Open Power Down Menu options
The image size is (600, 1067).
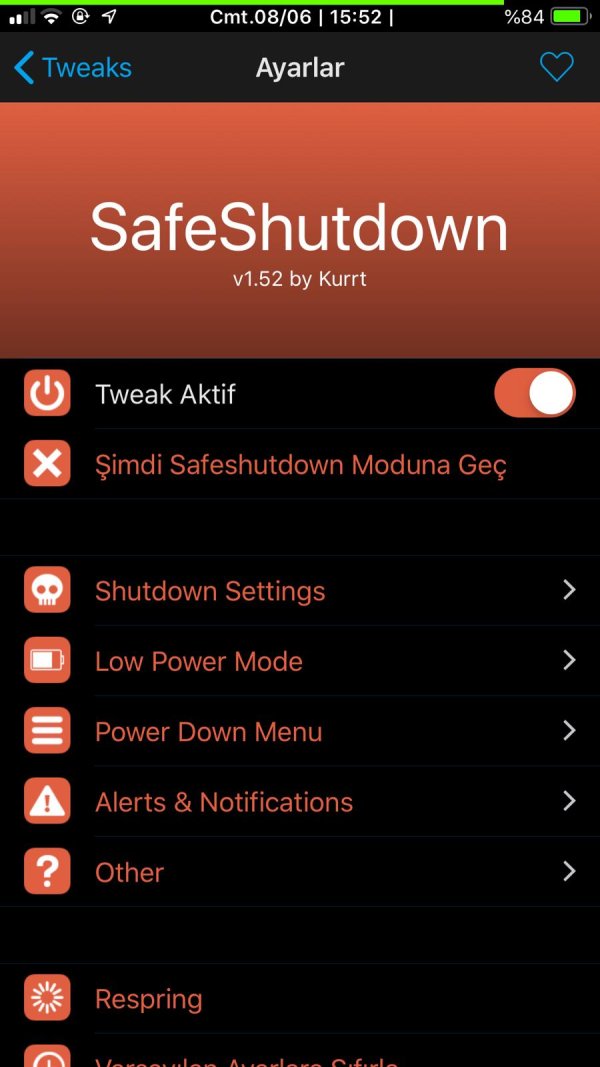coord(300,731)
